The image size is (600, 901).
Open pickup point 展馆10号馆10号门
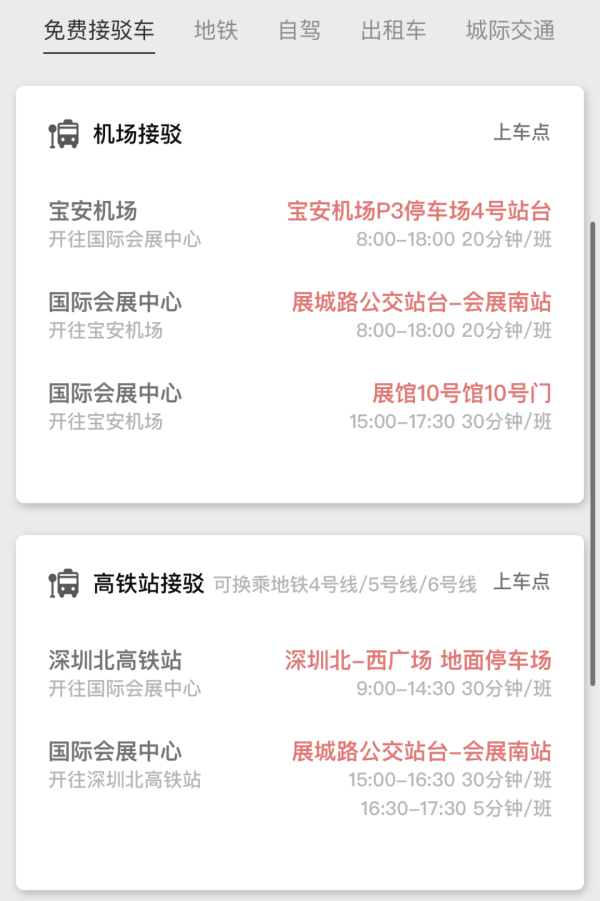(x=461, y=393)
